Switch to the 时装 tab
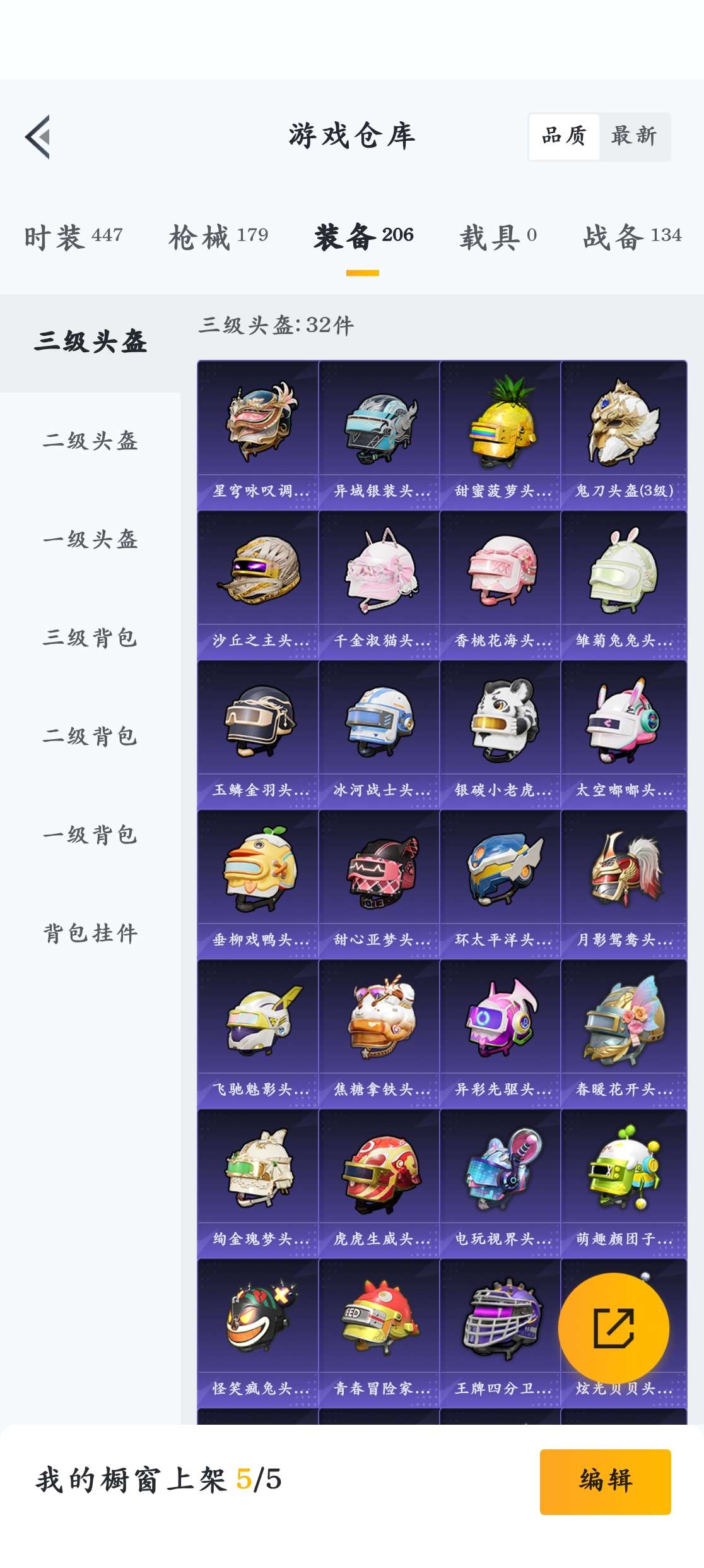The height and width of the screenshot is (1568, 704). pyautogui.click(x=73, y=237)
